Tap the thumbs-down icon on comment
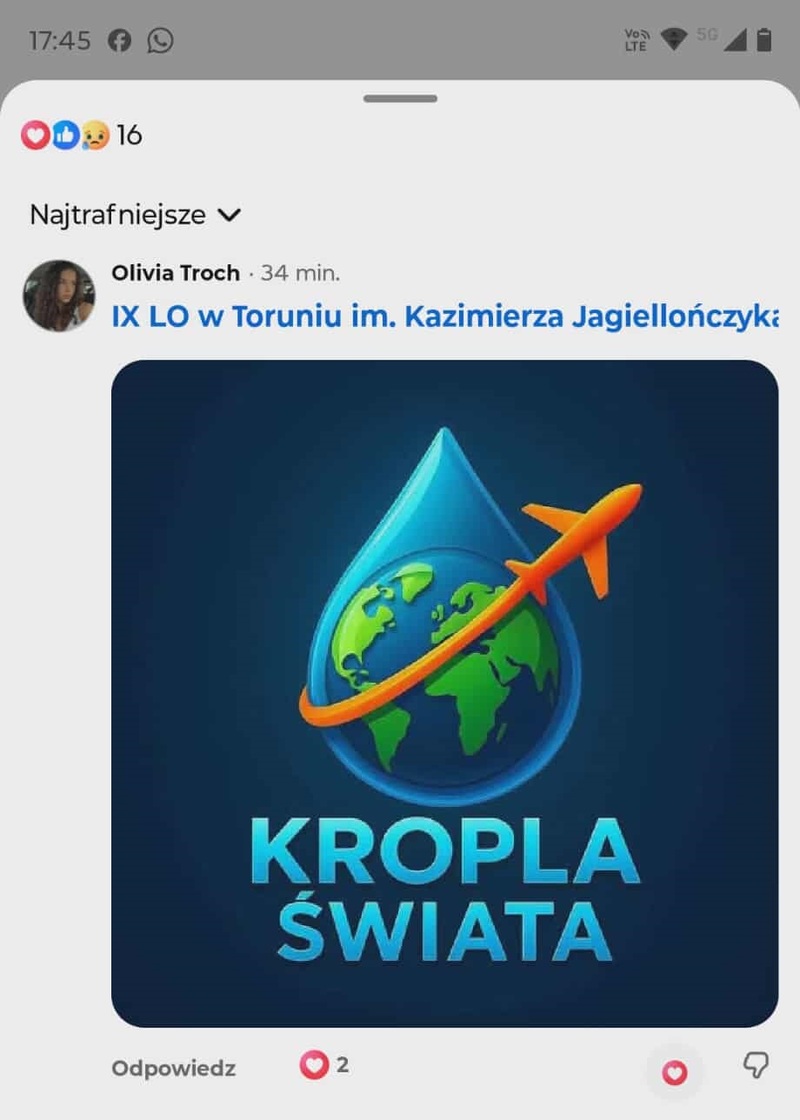The height and width of the screenshot is (1120, 800). coord(756,1066)
